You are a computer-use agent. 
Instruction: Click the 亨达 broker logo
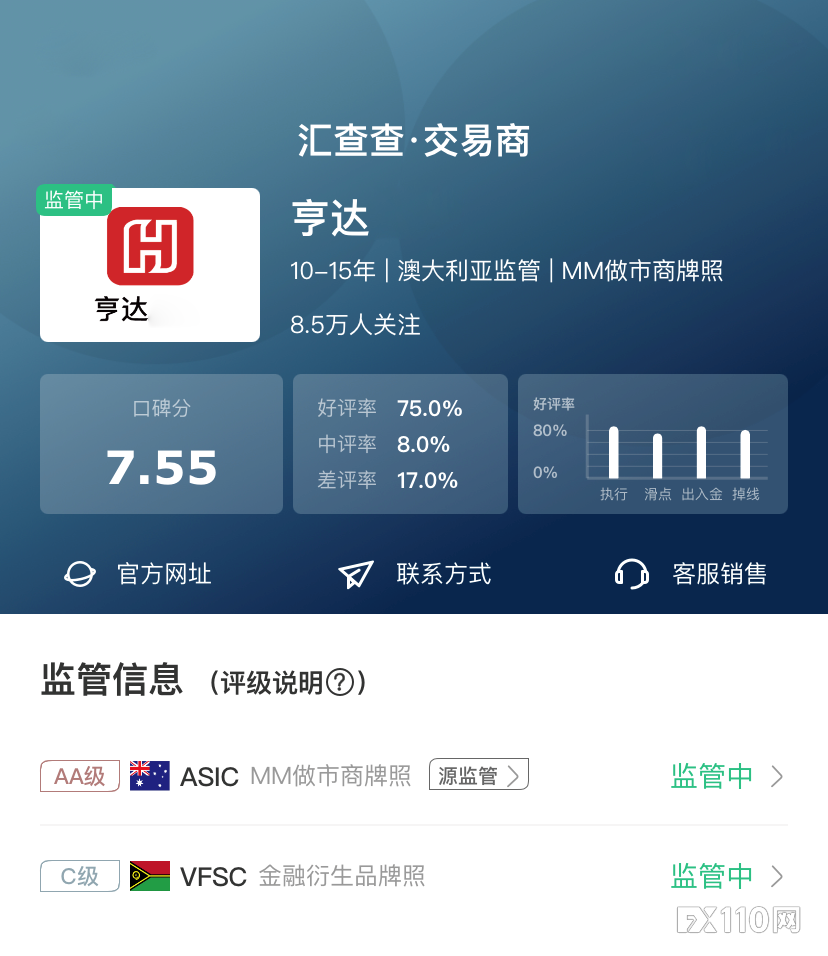click(149, 245)
